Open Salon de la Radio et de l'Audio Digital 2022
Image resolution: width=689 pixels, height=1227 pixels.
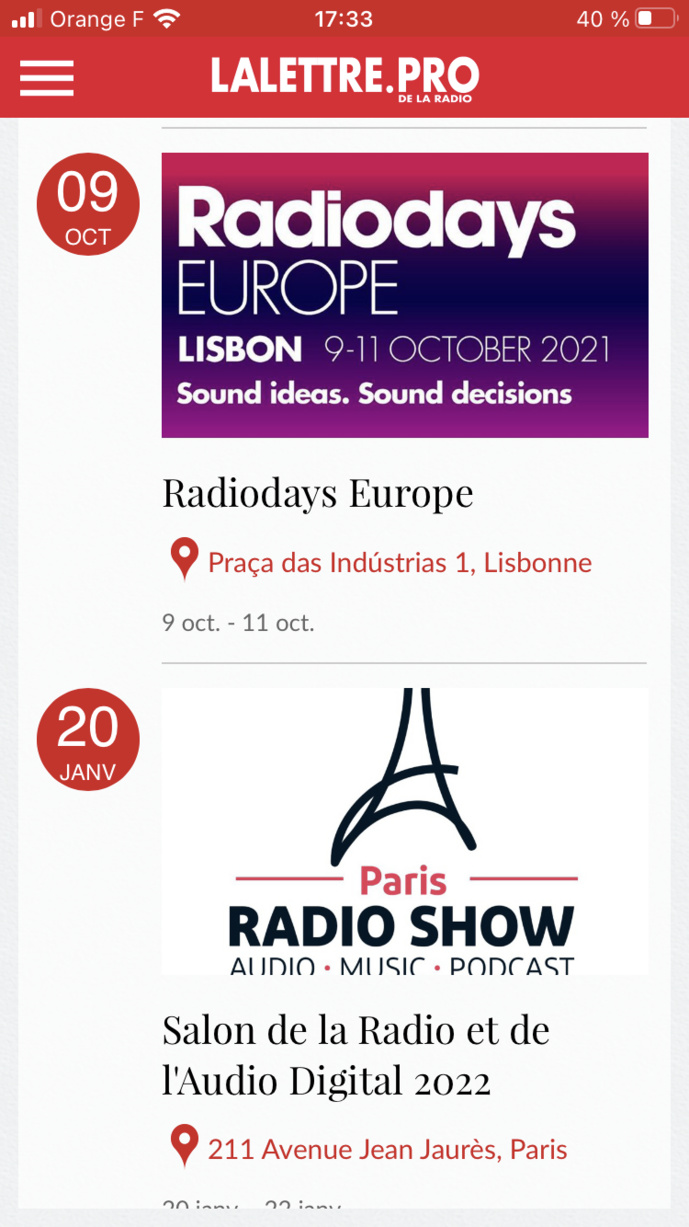coord(356,1055)
